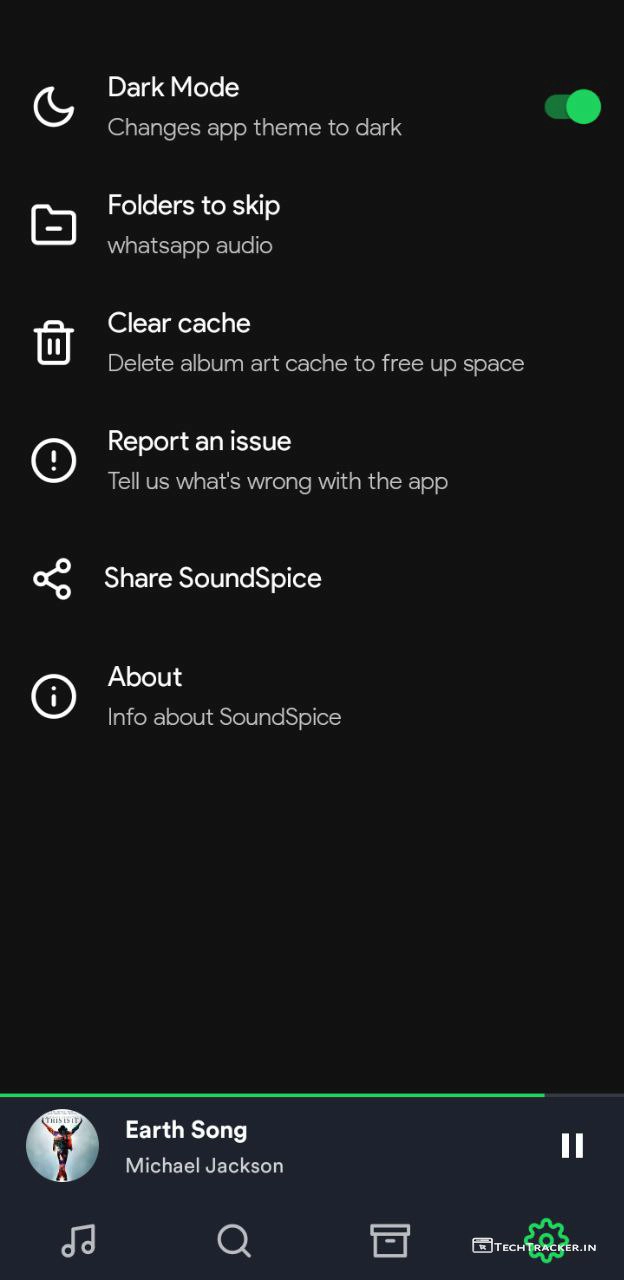624x1280 pixels.
Task: Select the settings gear tab
Action: pos(546,1240)
